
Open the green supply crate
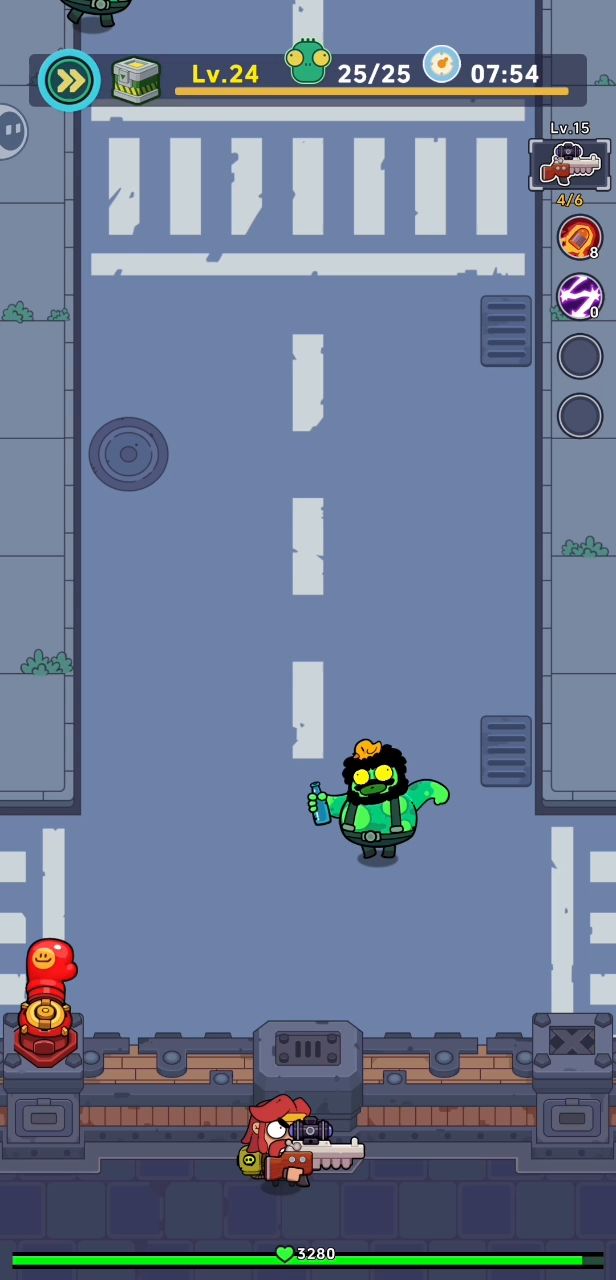pos(136,80)
